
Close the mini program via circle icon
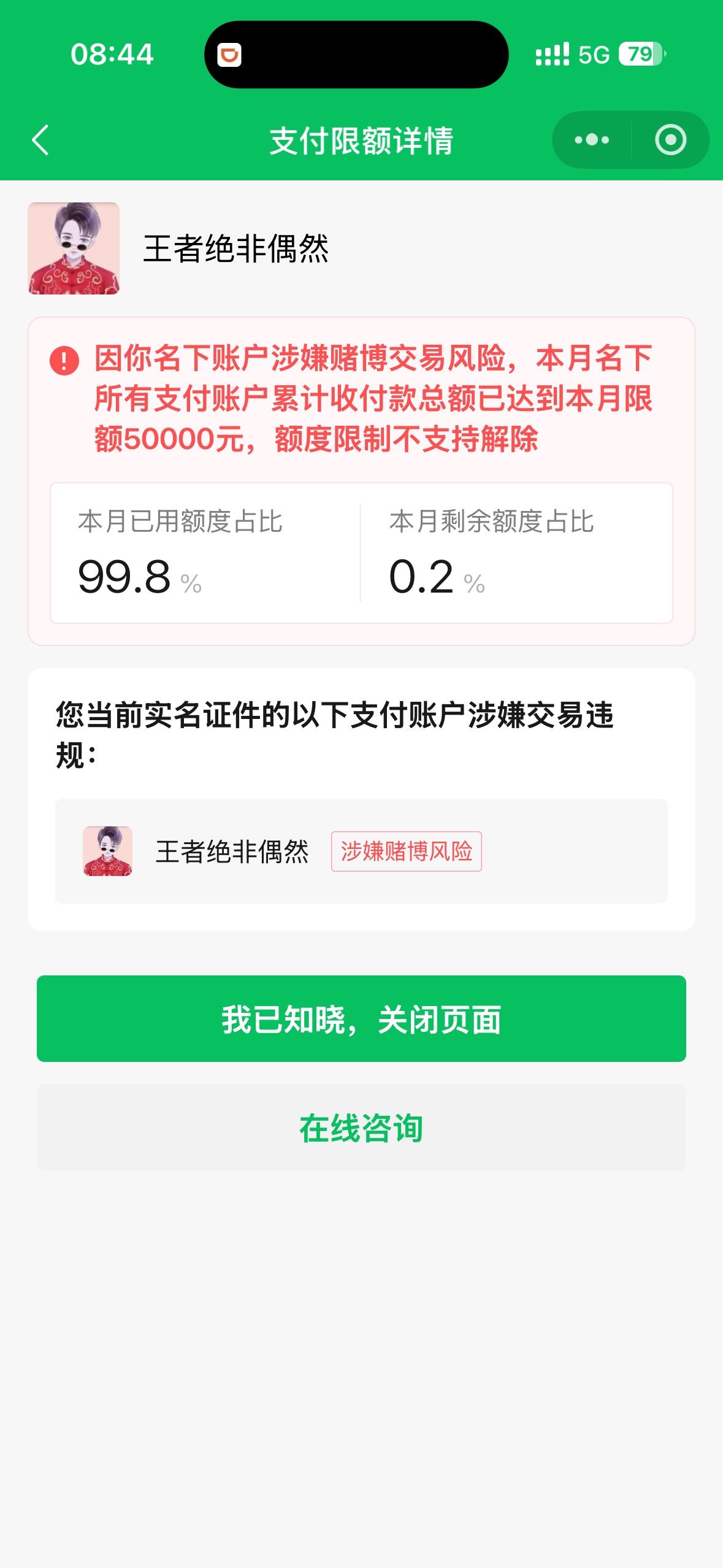click(670, 140)
